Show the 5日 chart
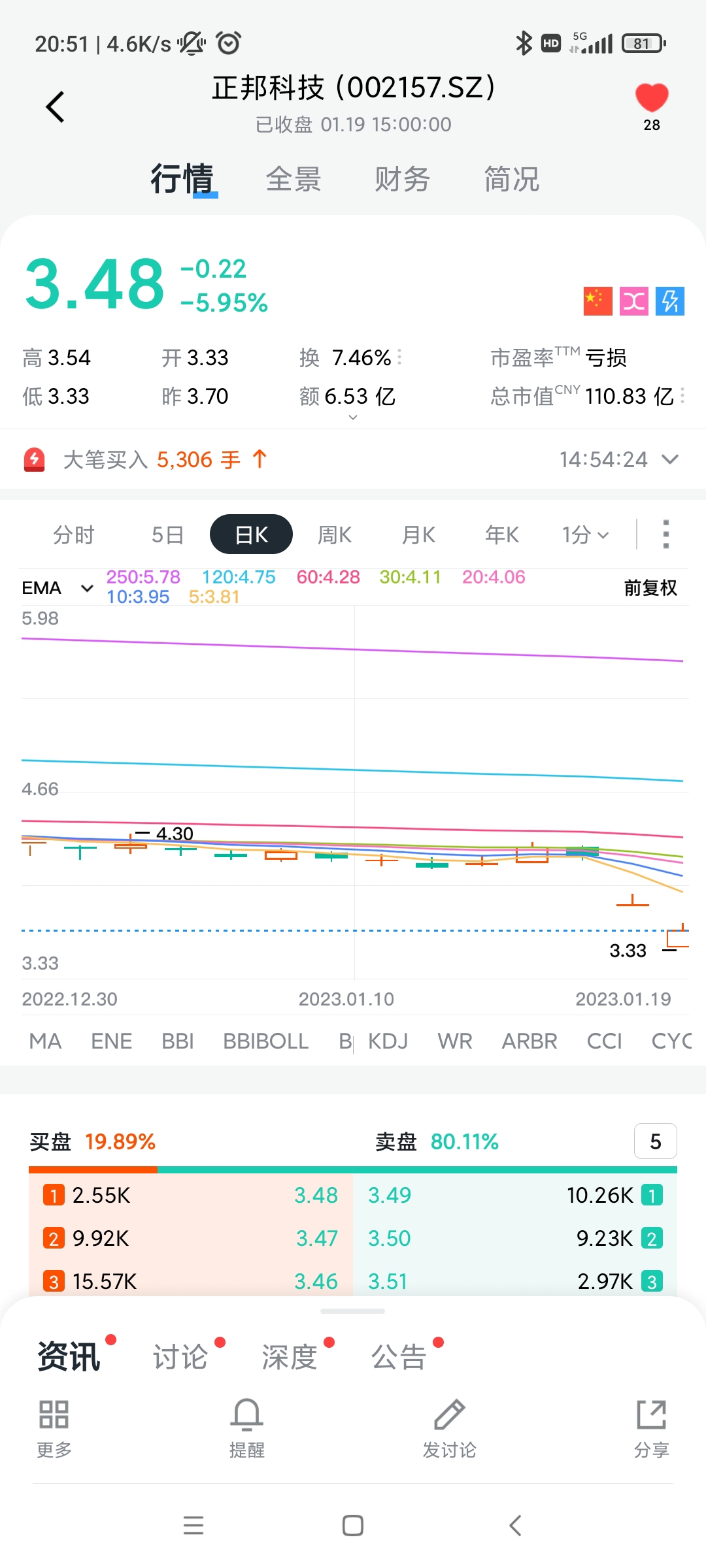Image resolution: width=706 pixels, height=1568 pixels. point(167,535)
